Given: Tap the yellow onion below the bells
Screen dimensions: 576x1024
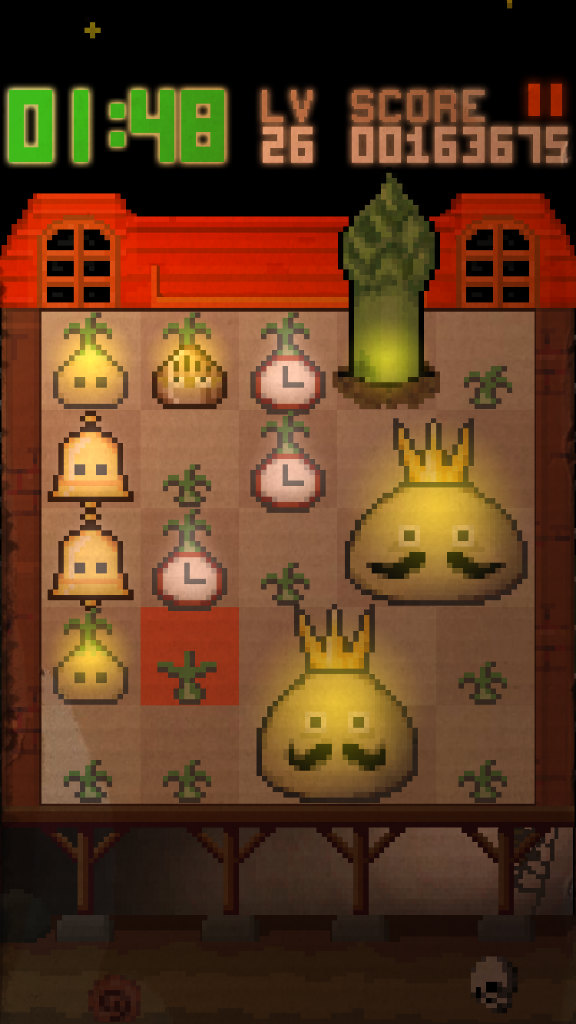Looking at the screenshot, I should [x=89, y=656].
